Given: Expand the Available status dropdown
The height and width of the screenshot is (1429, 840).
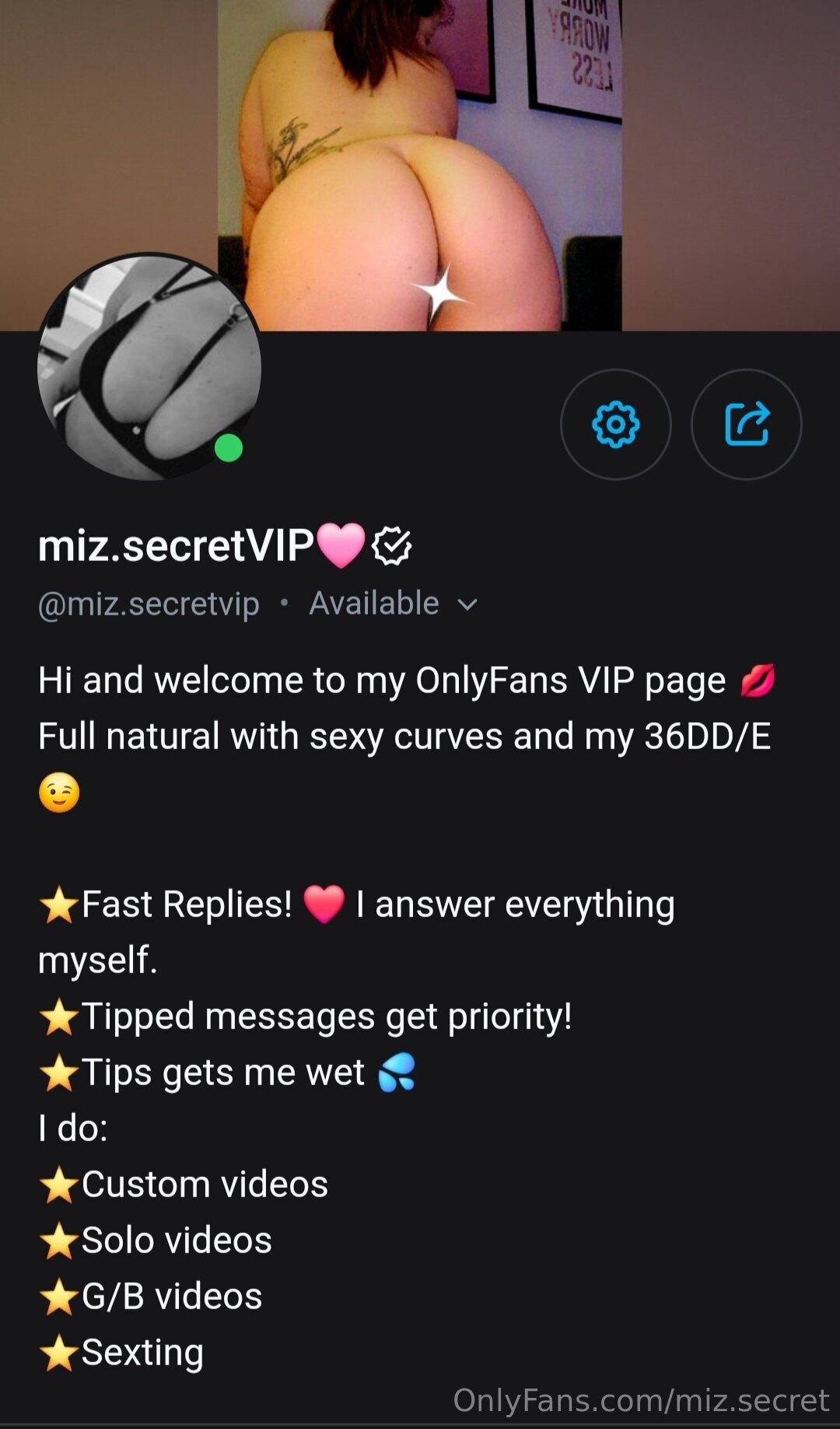Looking at the screenshot, I should [x=394, y=604].
